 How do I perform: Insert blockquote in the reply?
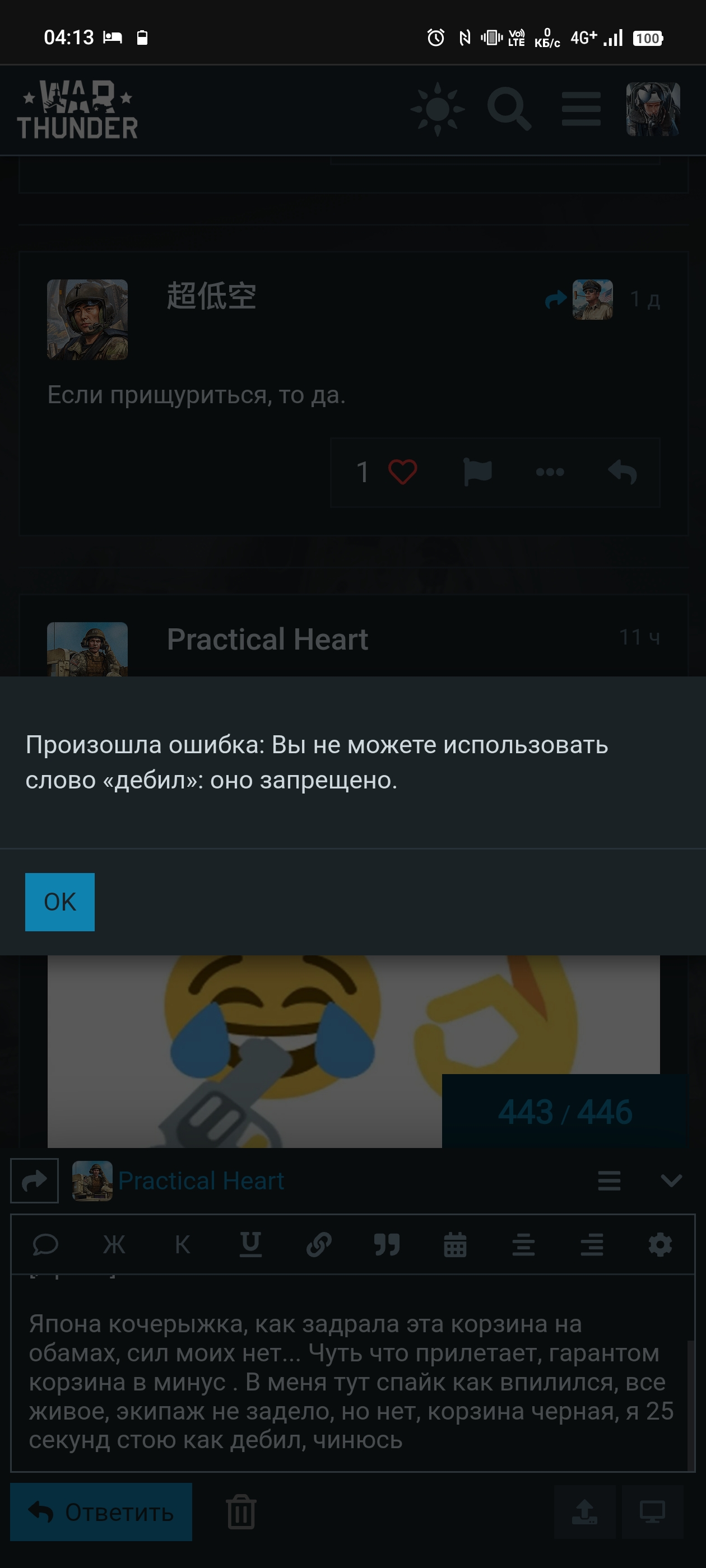point(387,1245)
